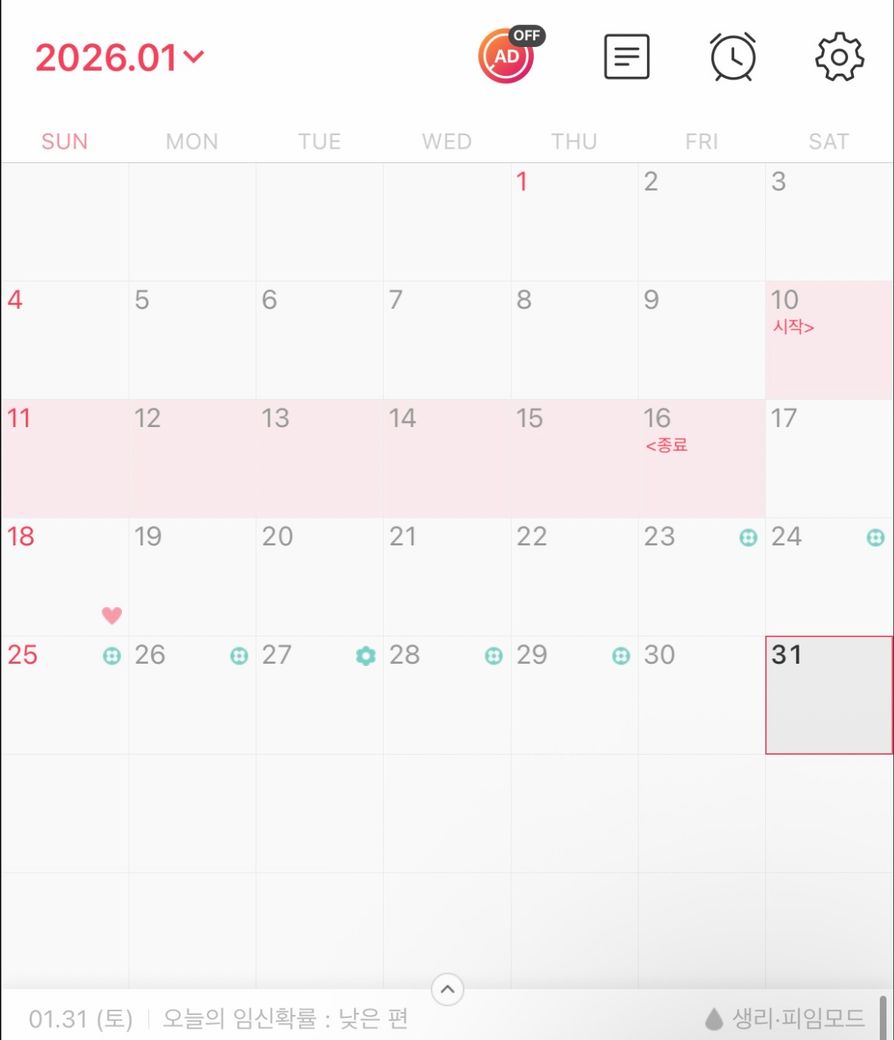
Task: Tap the date cell for January 1
Action: click(574, 222)
